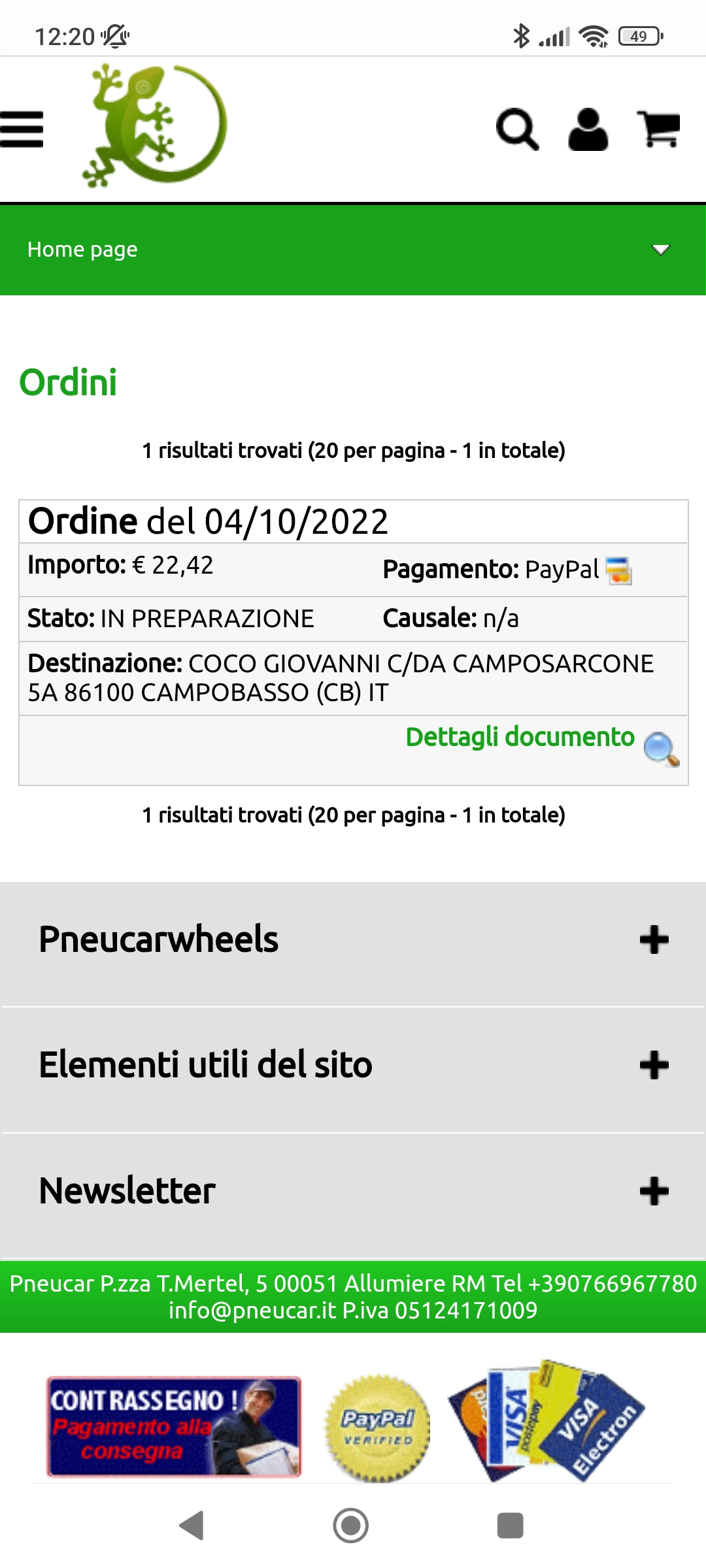Expand the Newsletter section
This screenshot has width=706, height=1568.
(x=353, y=1191)
